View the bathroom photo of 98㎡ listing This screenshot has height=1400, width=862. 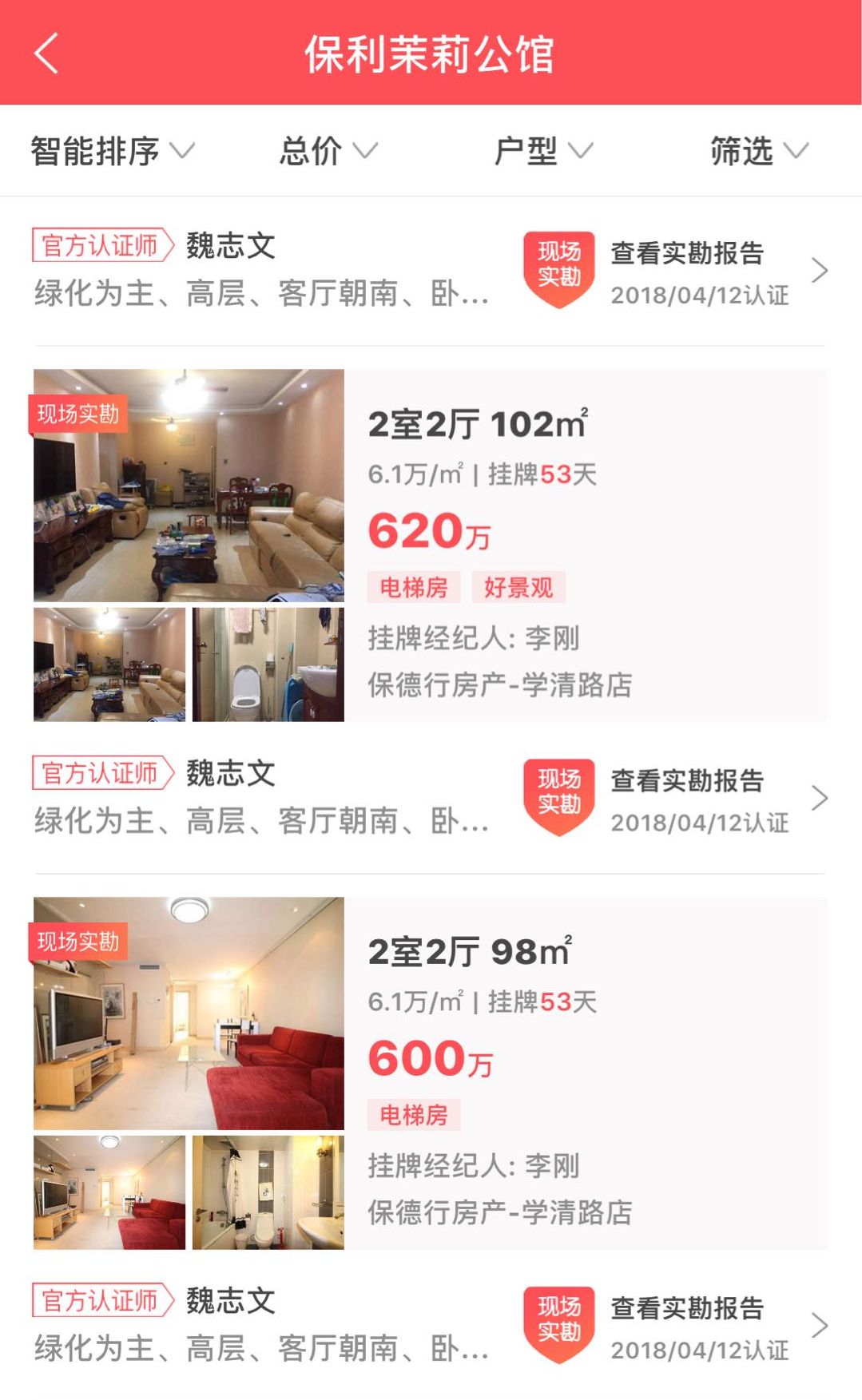click(268, 1192)
